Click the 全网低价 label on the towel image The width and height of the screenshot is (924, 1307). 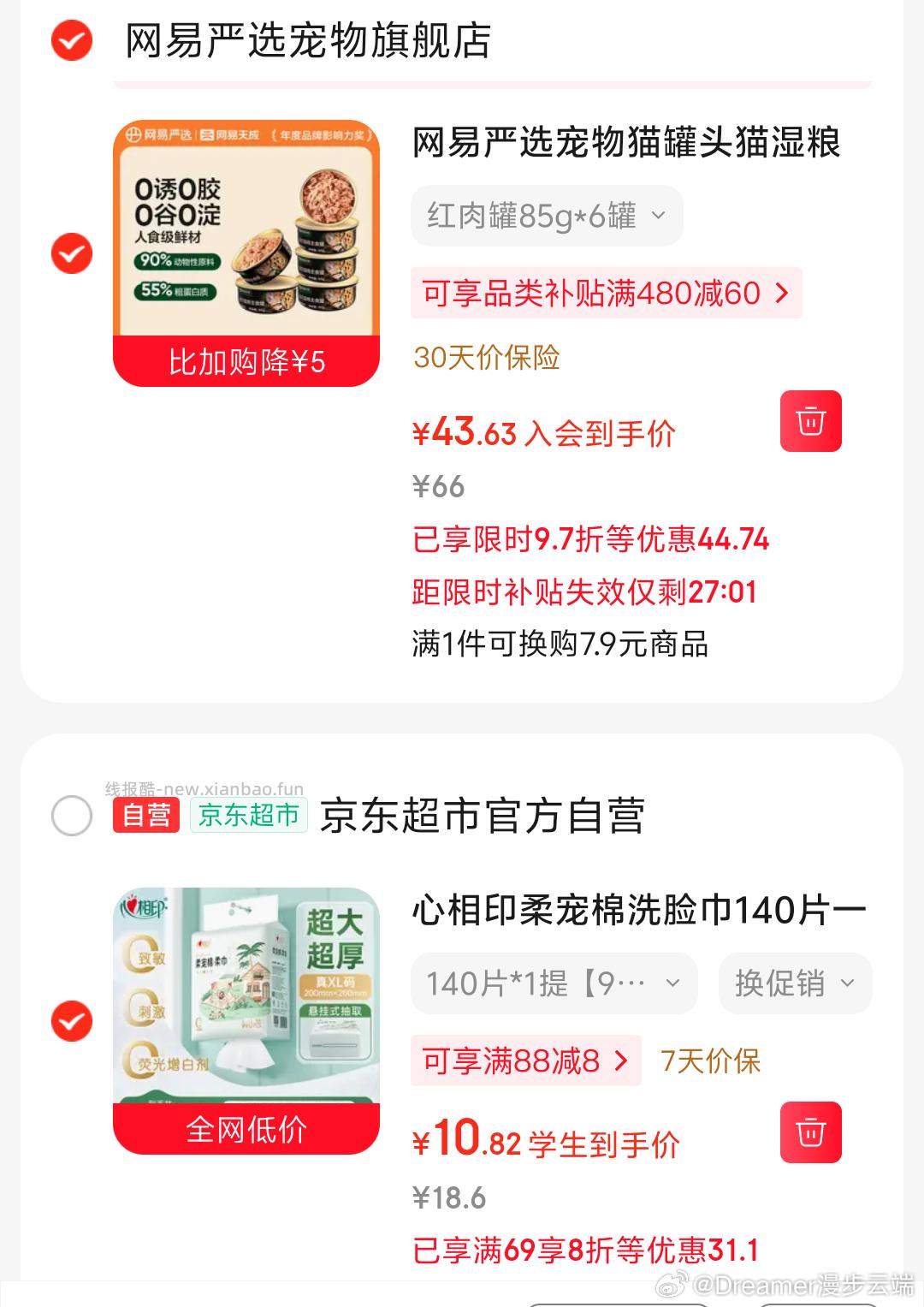point(246,1130)
